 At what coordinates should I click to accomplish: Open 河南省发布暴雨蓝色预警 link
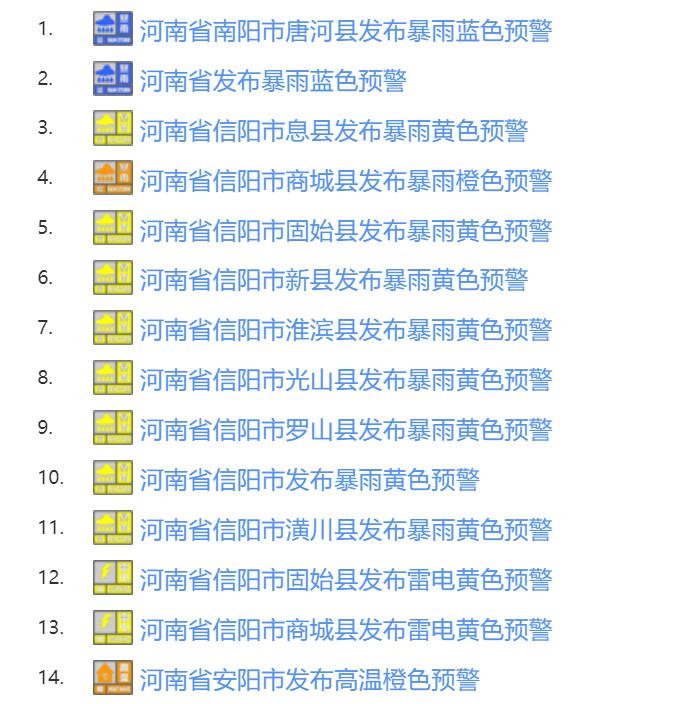[272, 81]
